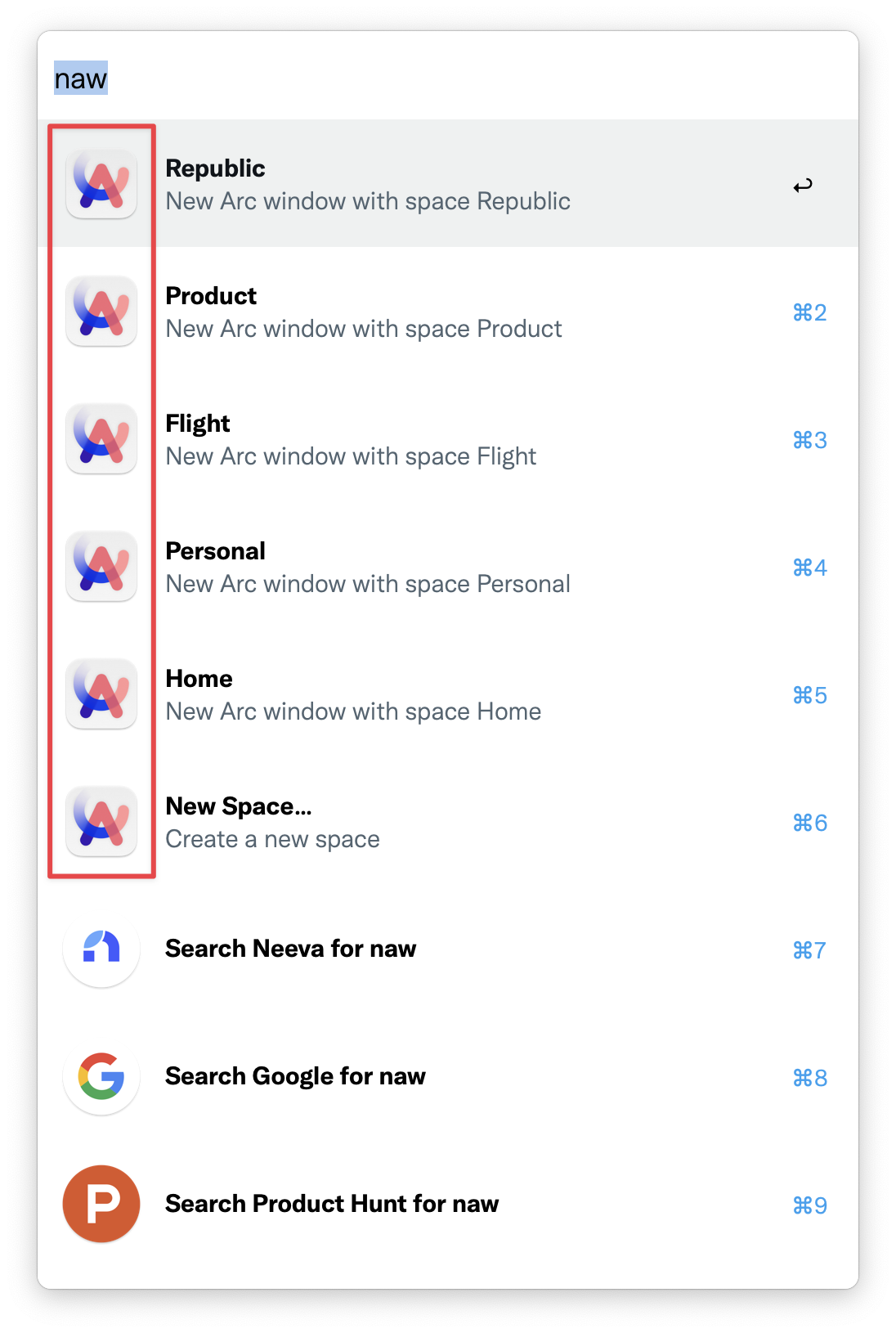Screen dimensions: 896x1333
Task: Click the Neeva search icon
Action: point(101,949)
